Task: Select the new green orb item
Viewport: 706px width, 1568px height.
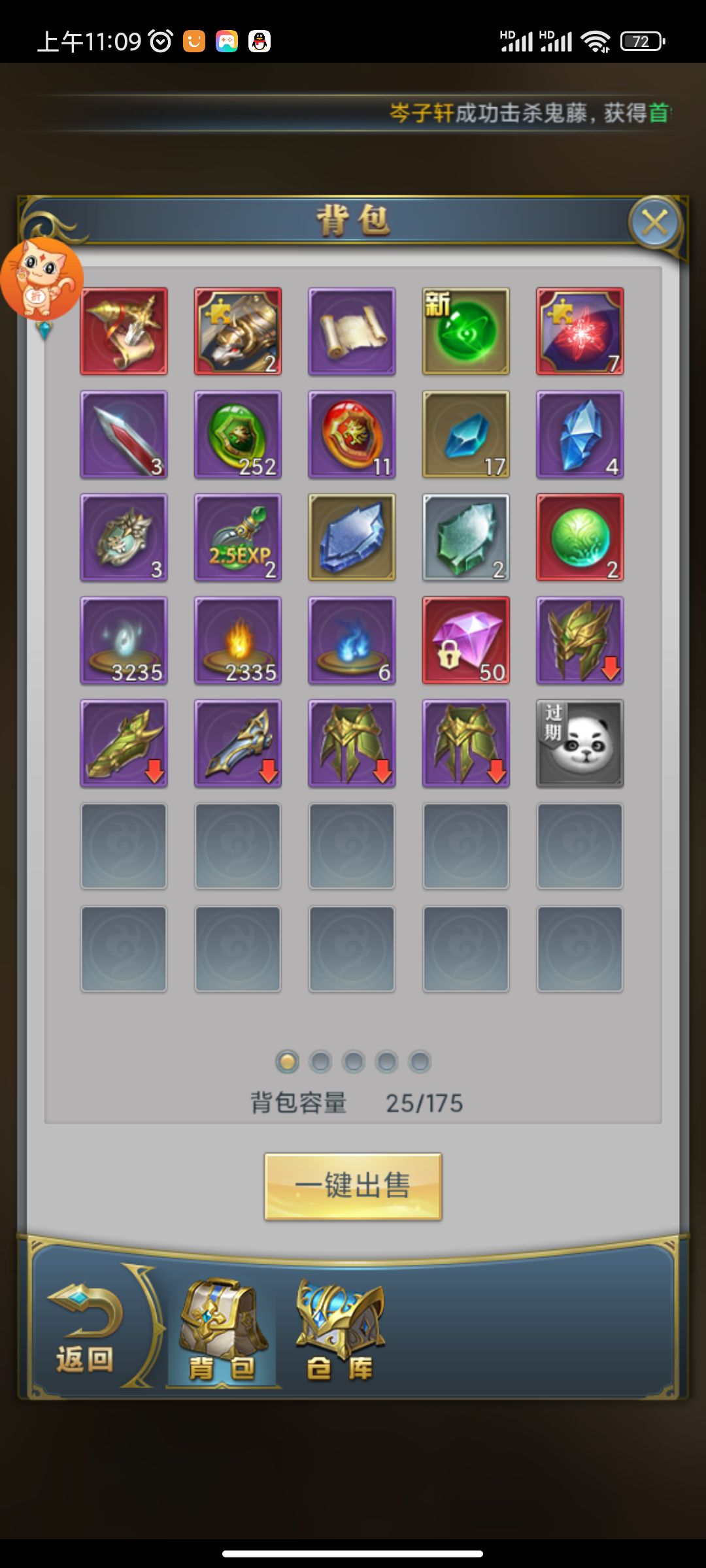Action: [x=465, y=331]
